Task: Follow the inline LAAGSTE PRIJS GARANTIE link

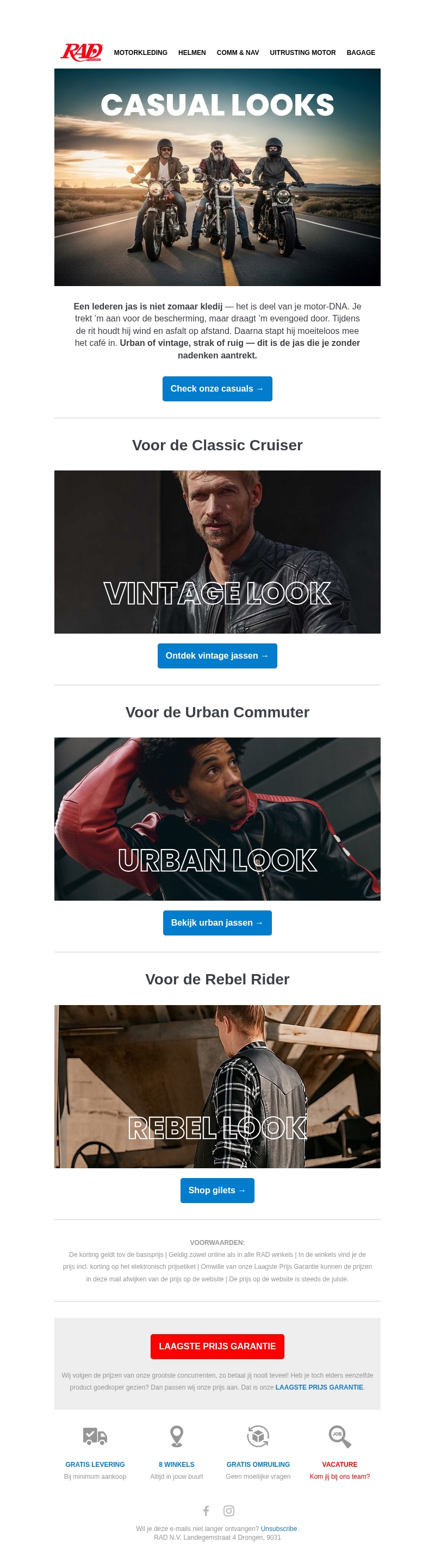Action: [x=319, y=1387]
